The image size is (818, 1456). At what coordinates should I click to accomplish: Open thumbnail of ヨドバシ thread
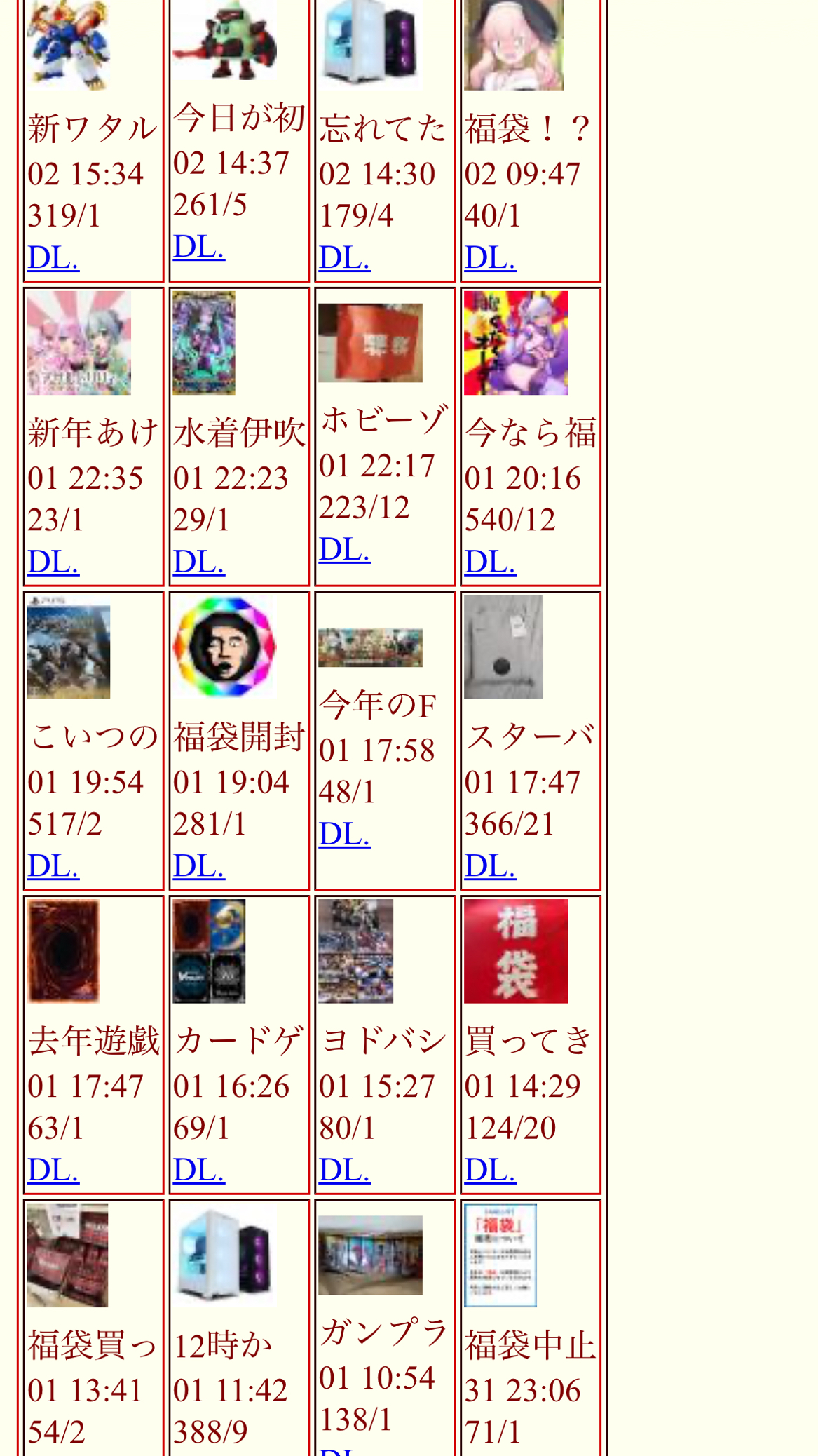355,951
